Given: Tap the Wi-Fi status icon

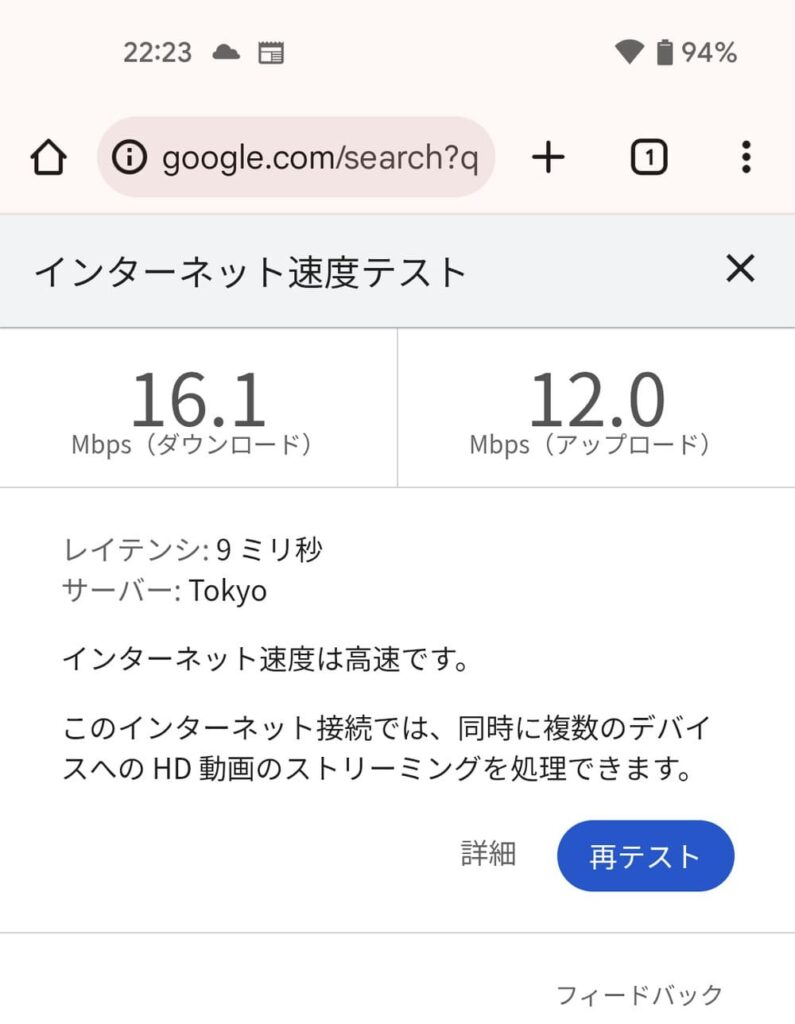Looking at the screenshot, I should click(628, 52).
